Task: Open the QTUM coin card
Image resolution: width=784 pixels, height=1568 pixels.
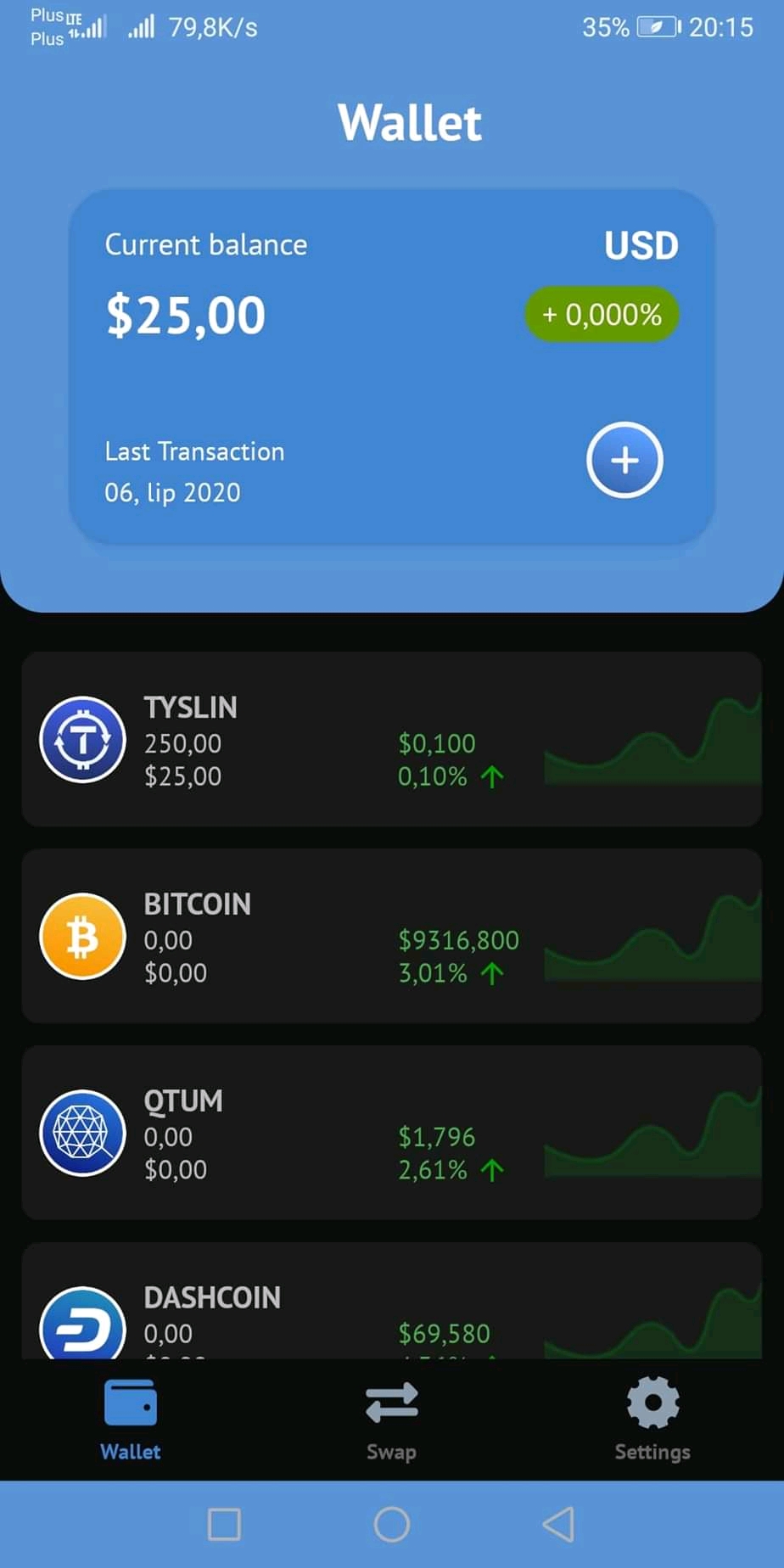Action: pos(392,1133)
